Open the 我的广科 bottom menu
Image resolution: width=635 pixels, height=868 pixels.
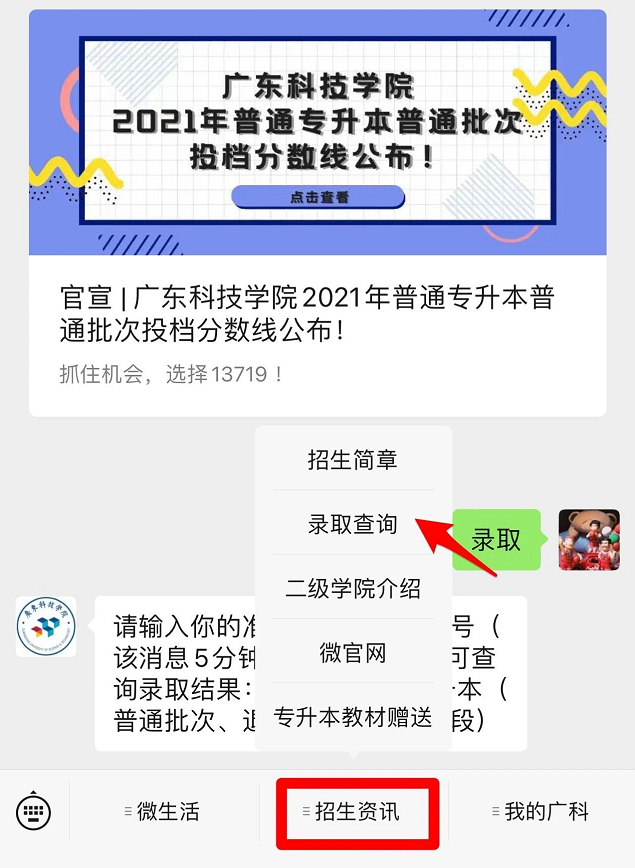(x=541, y=811)
